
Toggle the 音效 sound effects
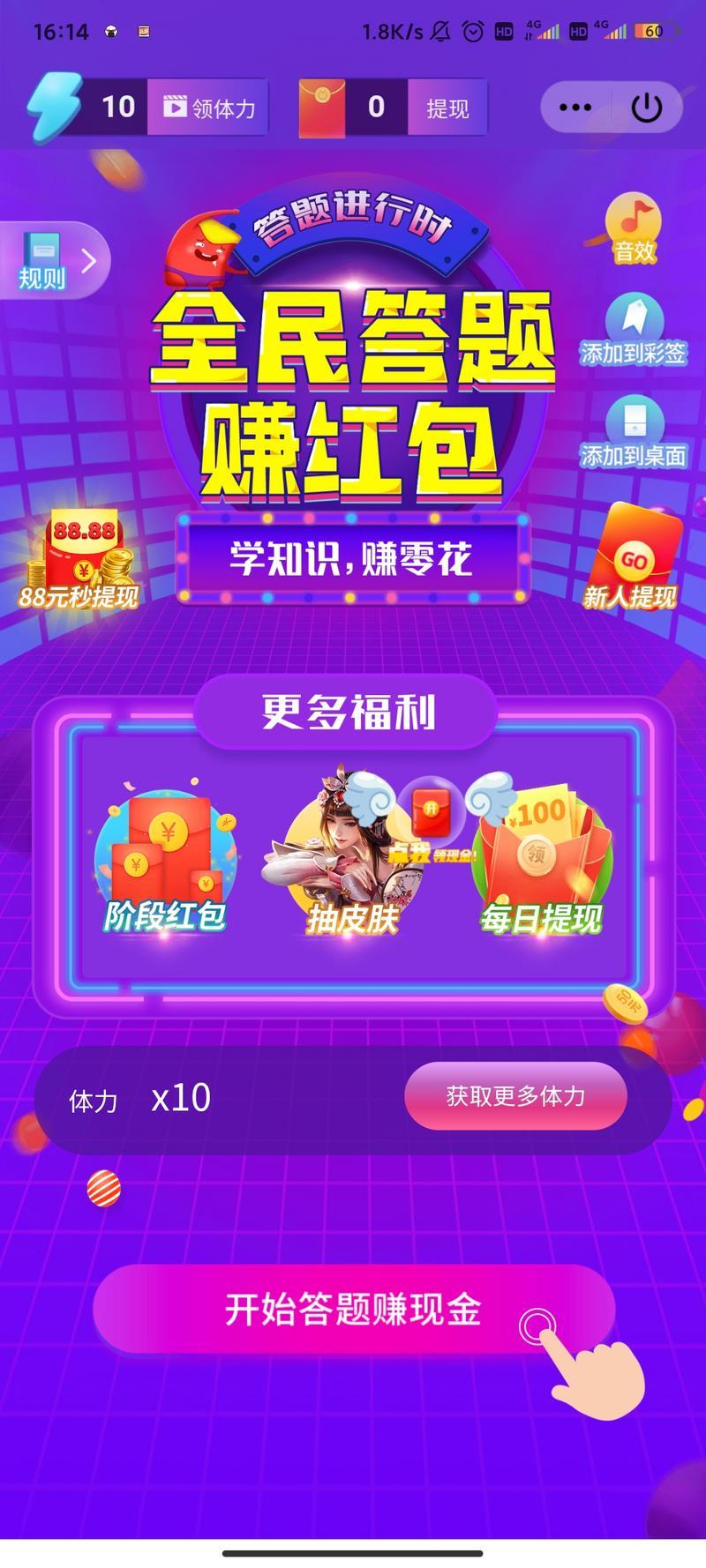coord(635,228)
